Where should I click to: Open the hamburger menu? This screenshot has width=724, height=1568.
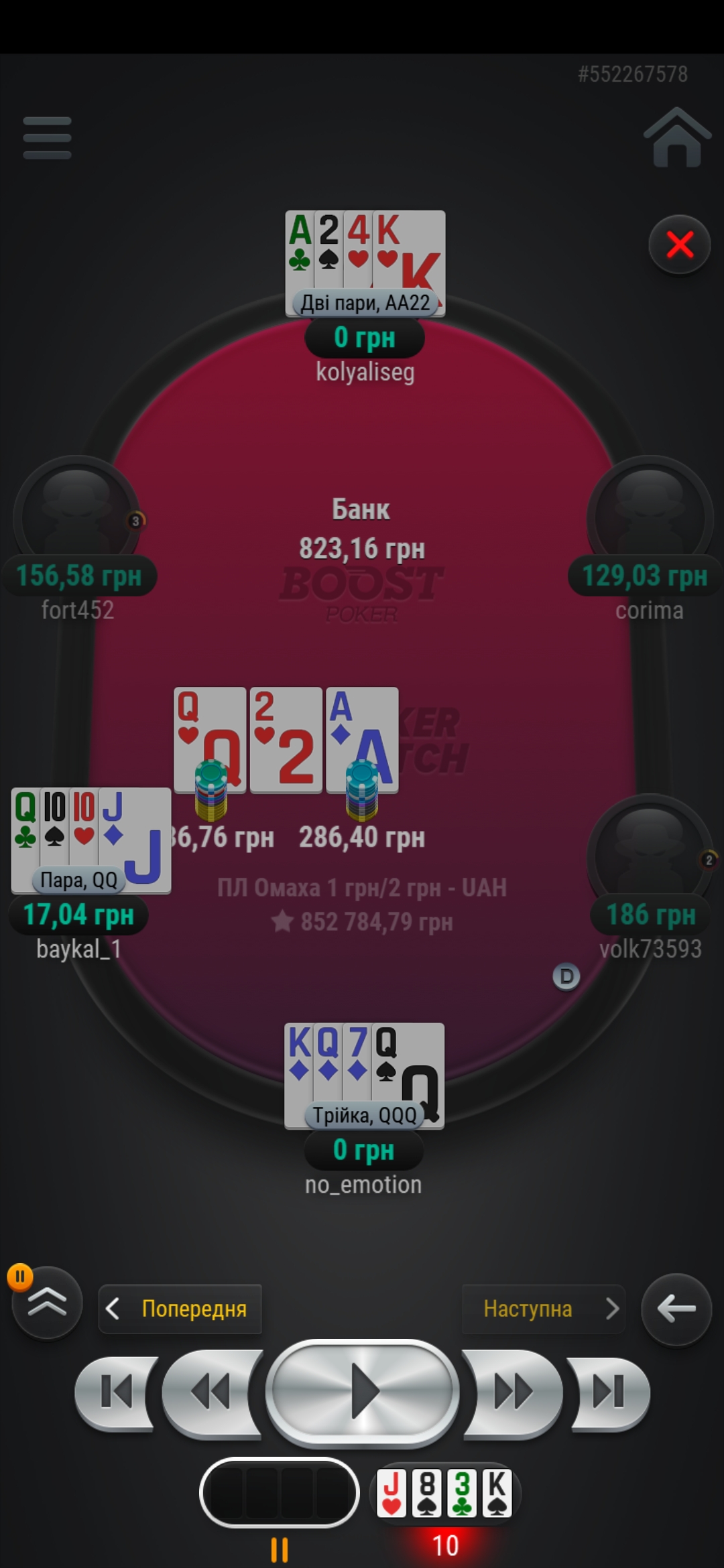[x=47, y=138]
